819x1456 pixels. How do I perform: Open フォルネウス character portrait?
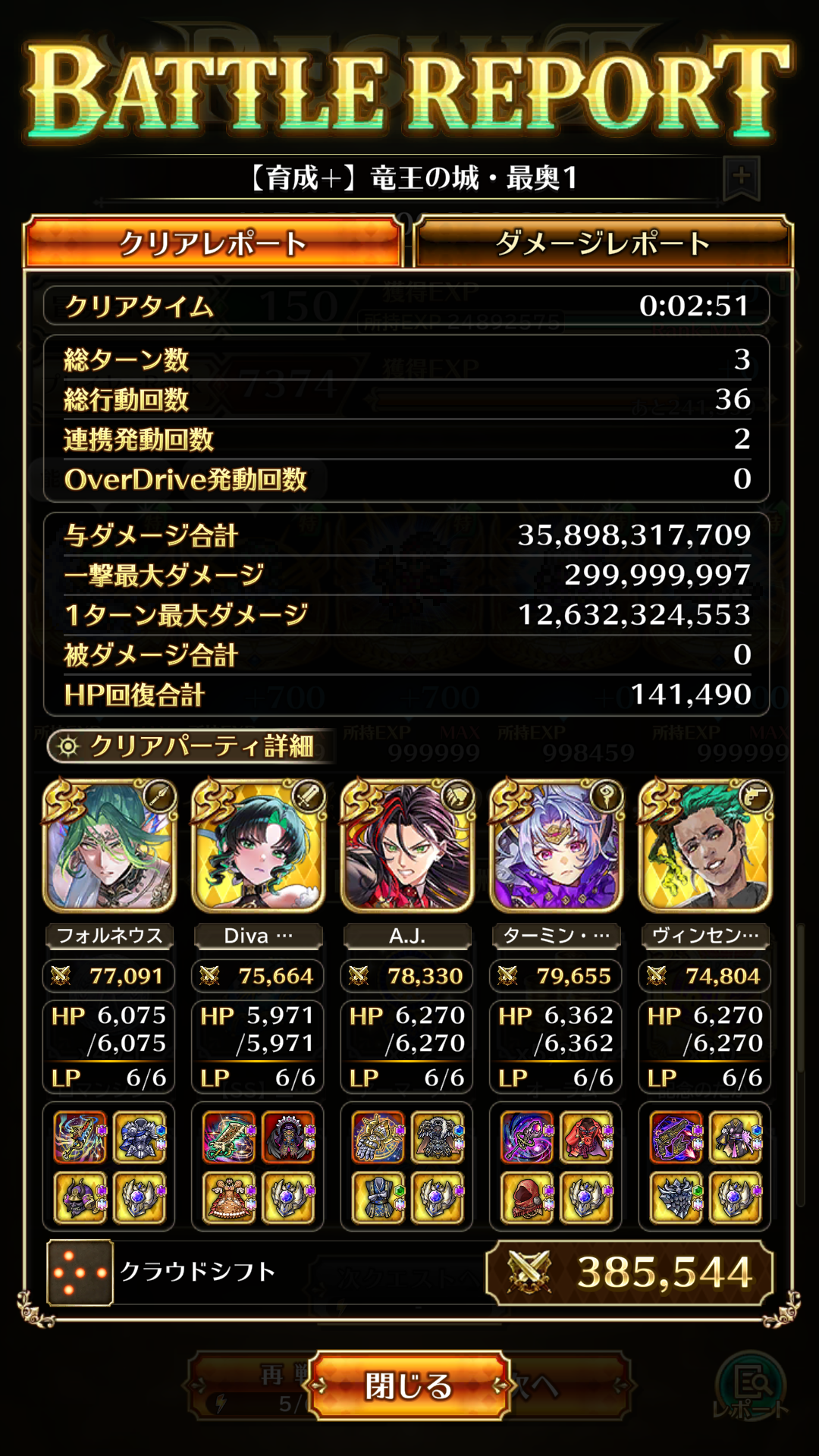point(109,846)
